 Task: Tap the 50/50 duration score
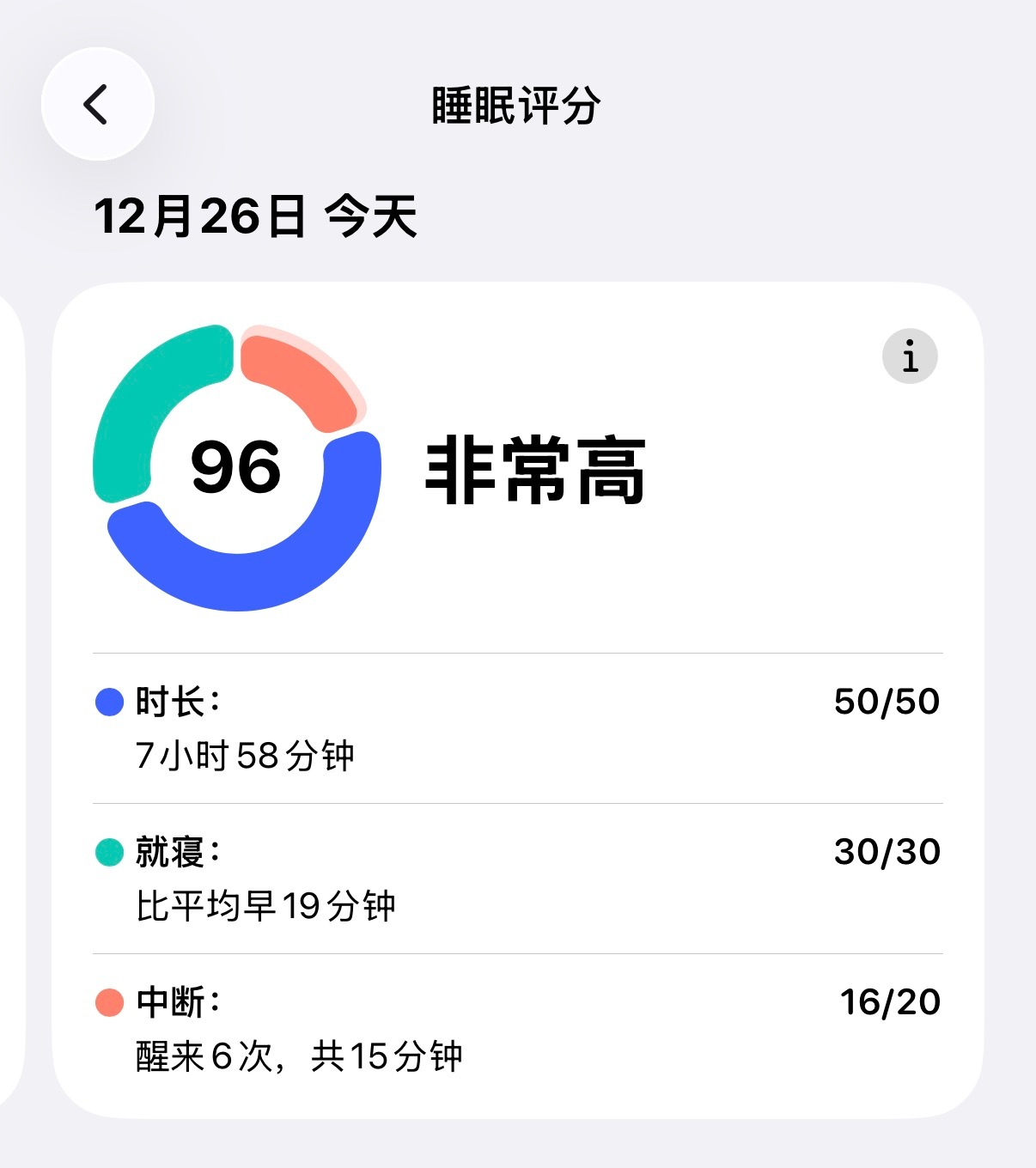887,702
